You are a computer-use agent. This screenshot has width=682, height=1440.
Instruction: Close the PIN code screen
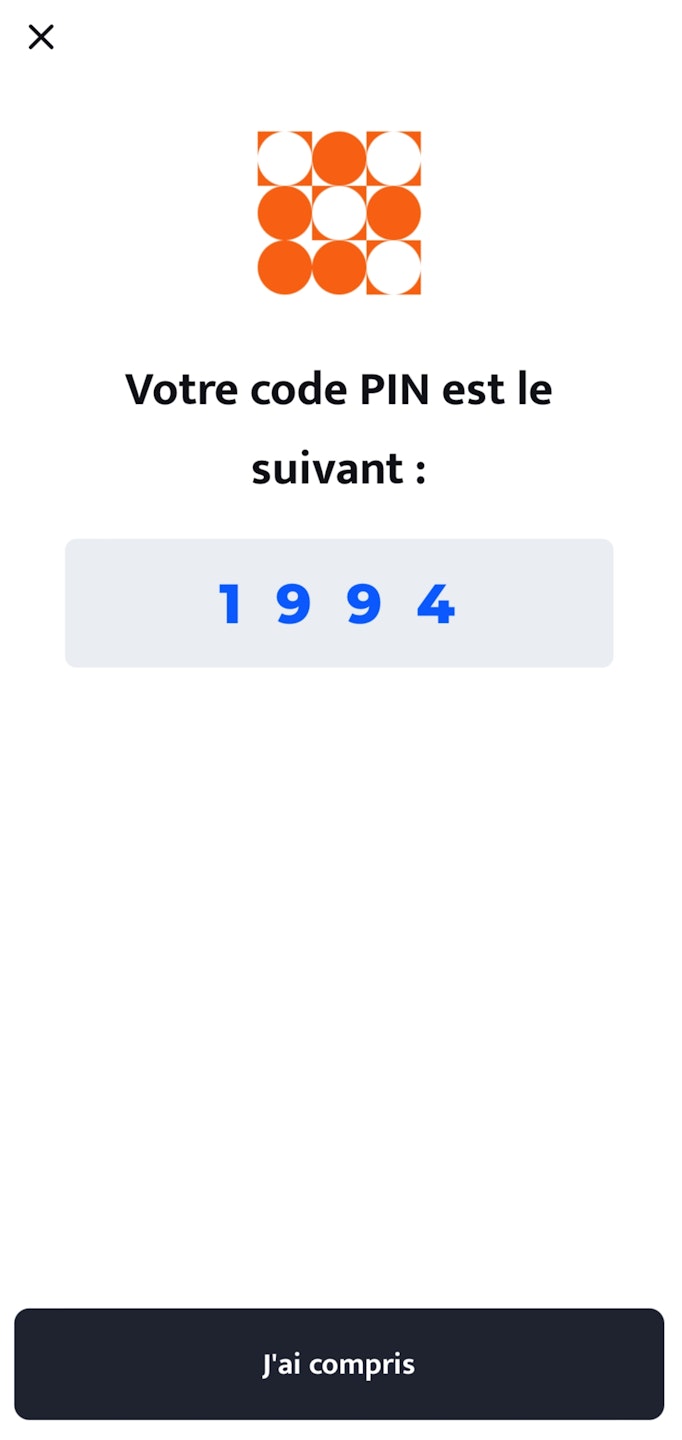click(41, 37)
